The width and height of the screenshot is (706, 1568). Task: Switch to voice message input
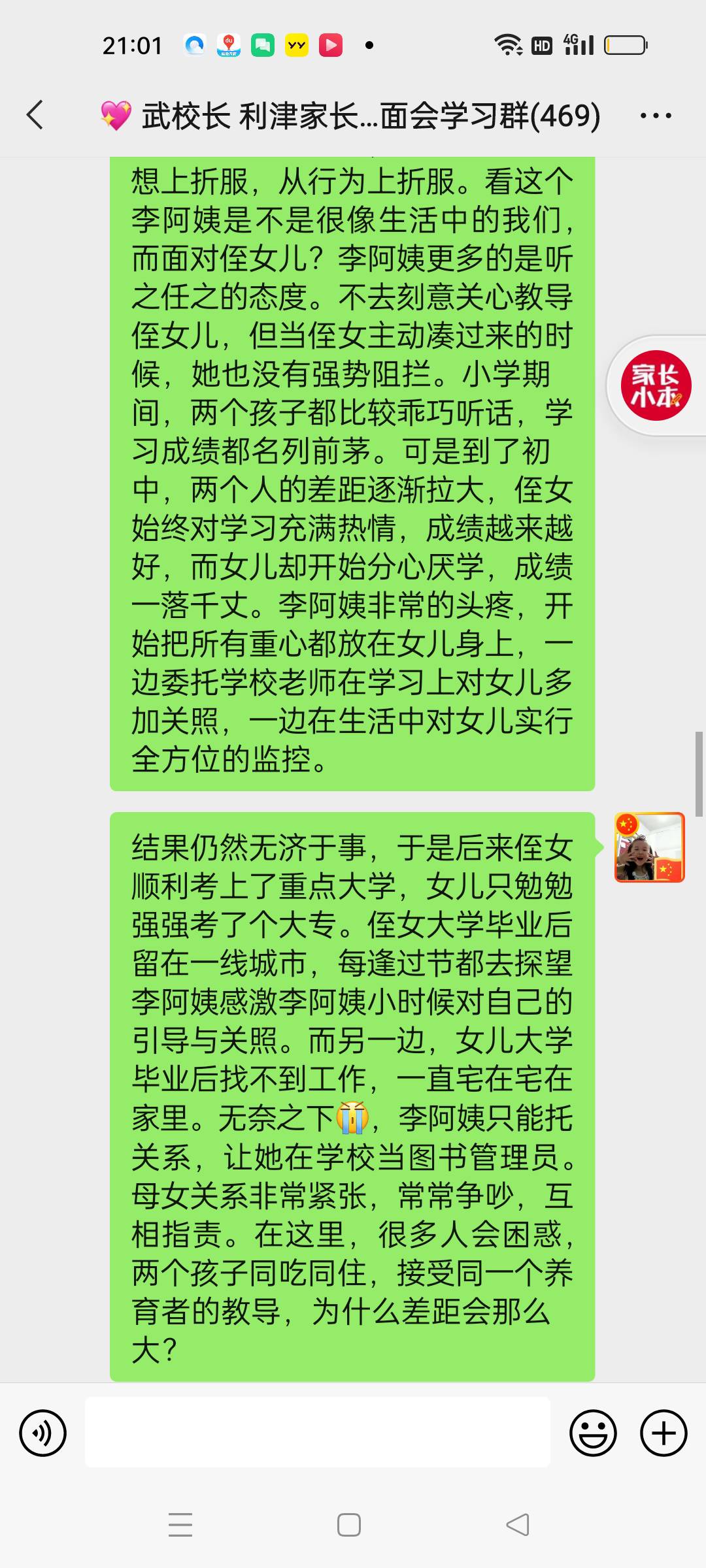click(x=43, y=1433)
